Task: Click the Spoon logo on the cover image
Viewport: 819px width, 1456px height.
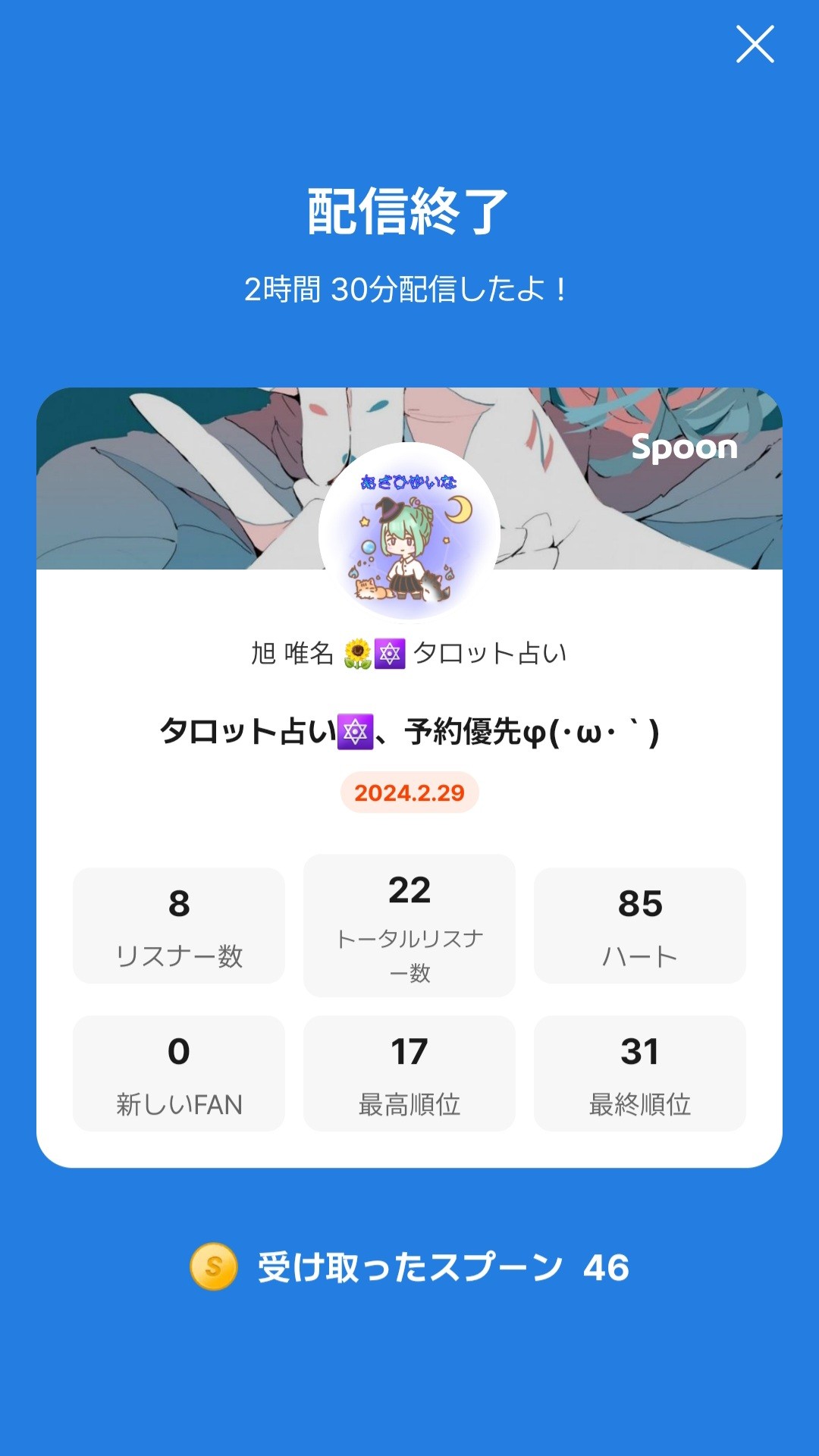Action: [x=684, y=449]
